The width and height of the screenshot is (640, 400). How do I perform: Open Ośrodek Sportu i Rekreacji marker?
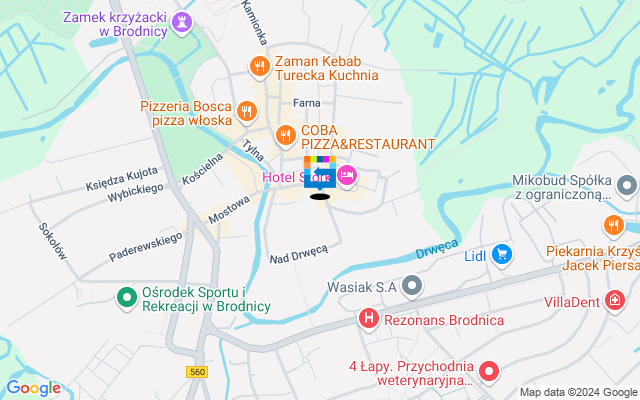click(127, 297)
